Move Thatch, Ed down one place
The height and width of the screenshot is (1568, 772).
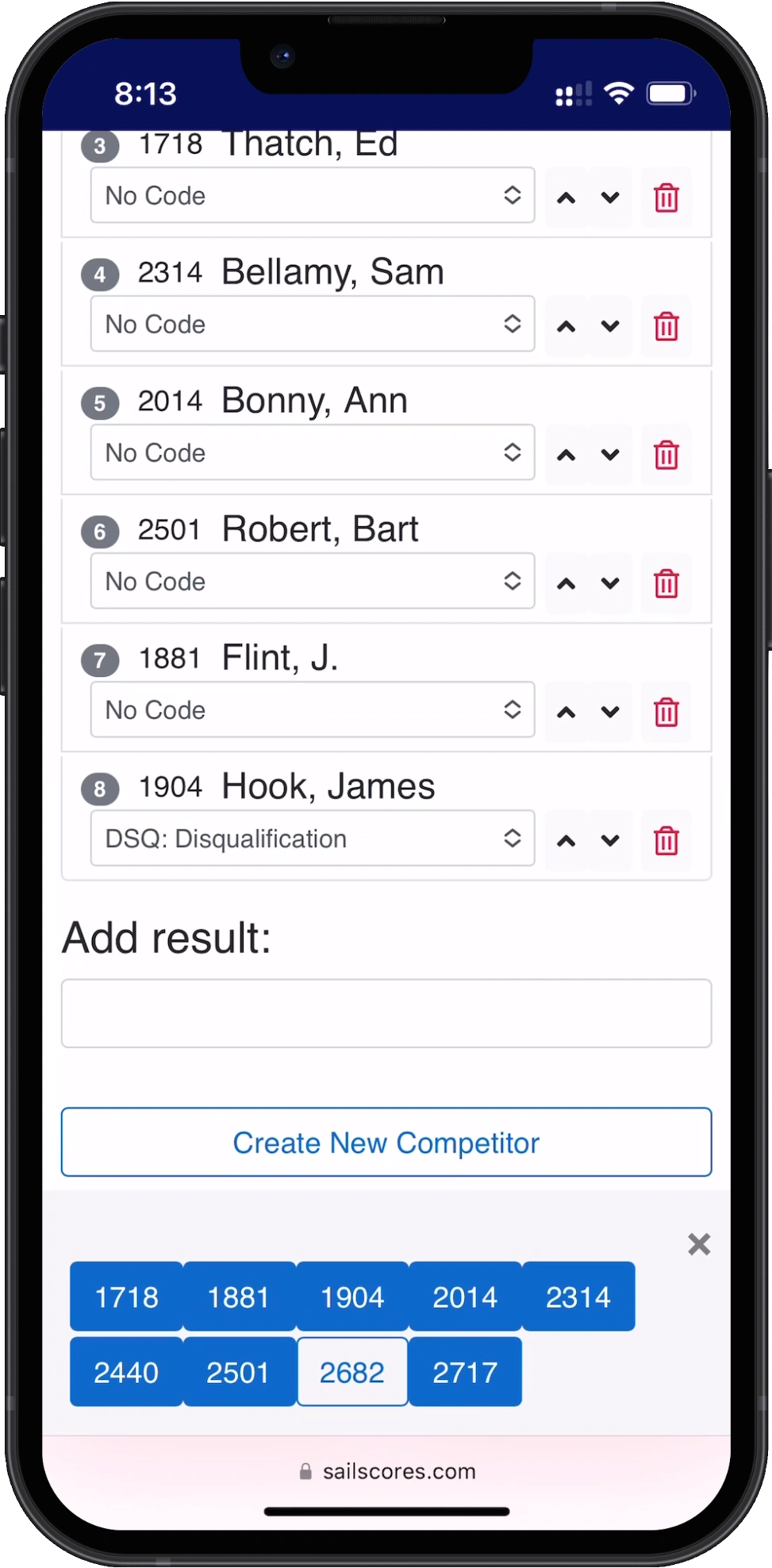click(609, 198)
